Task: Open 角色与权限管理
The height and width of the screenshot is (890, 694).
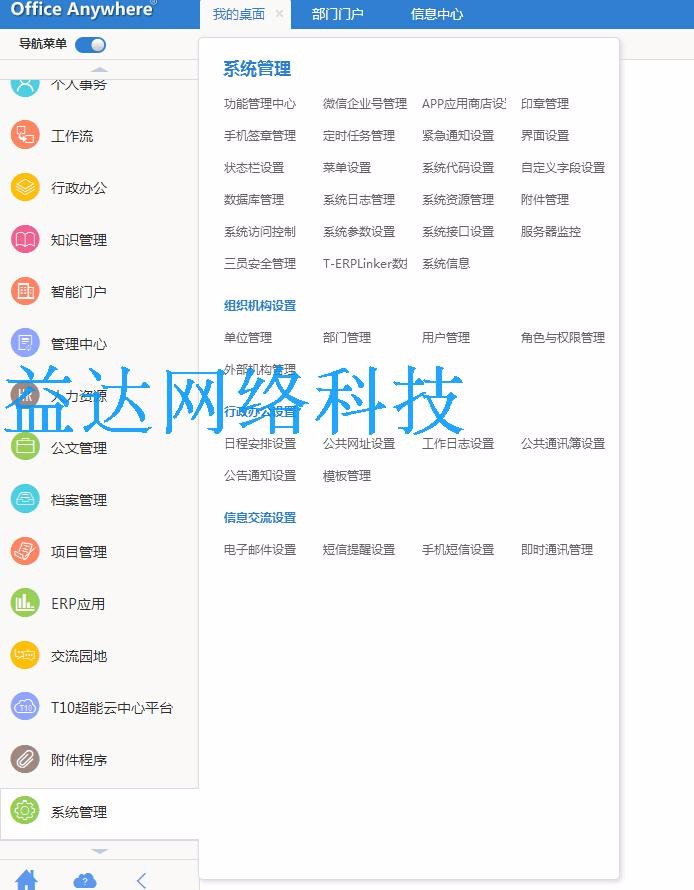Action: 562,338
